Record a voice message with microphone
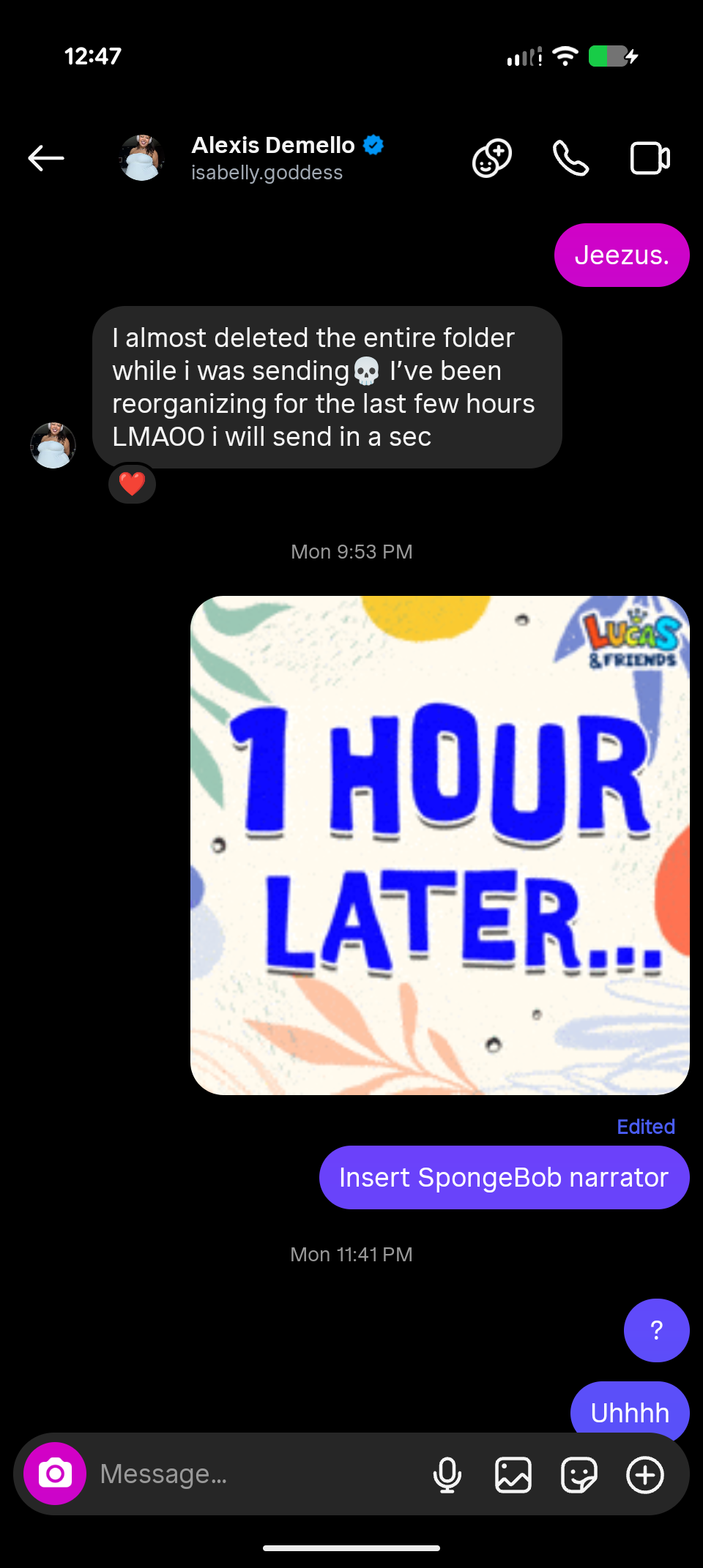703x1568 pixels. pyautogui.click(x=447, y=1474)
